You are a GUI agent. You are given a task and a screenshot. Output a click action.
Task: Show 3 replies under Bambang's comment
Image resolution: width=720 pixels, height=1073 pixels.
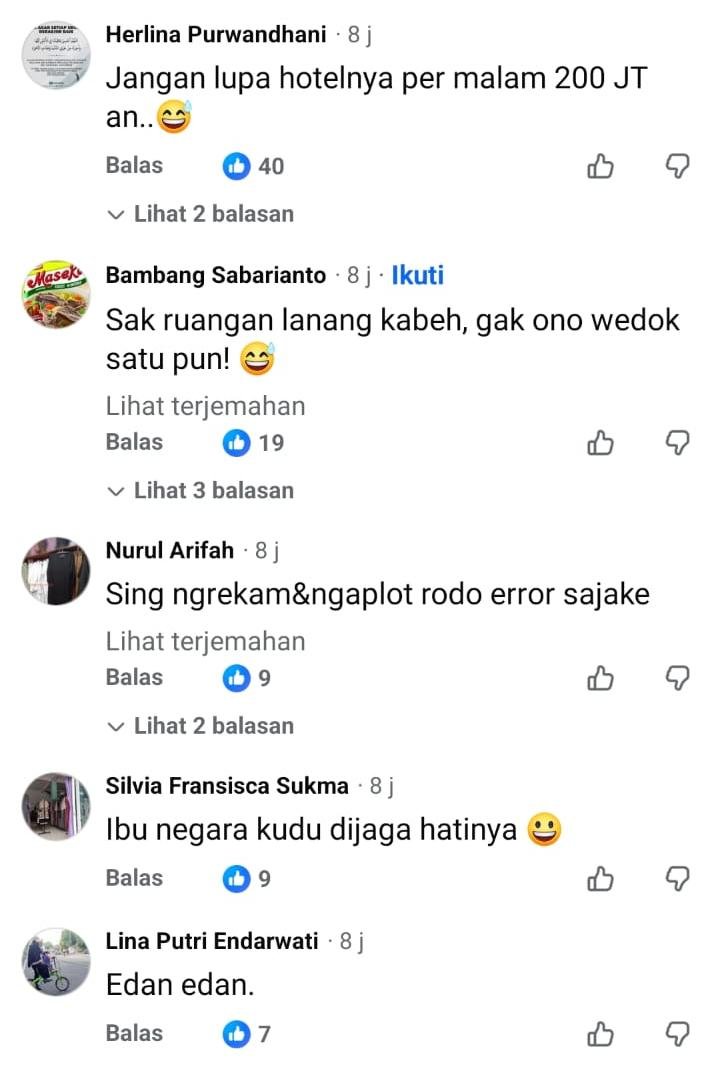[x=201, y=490]
